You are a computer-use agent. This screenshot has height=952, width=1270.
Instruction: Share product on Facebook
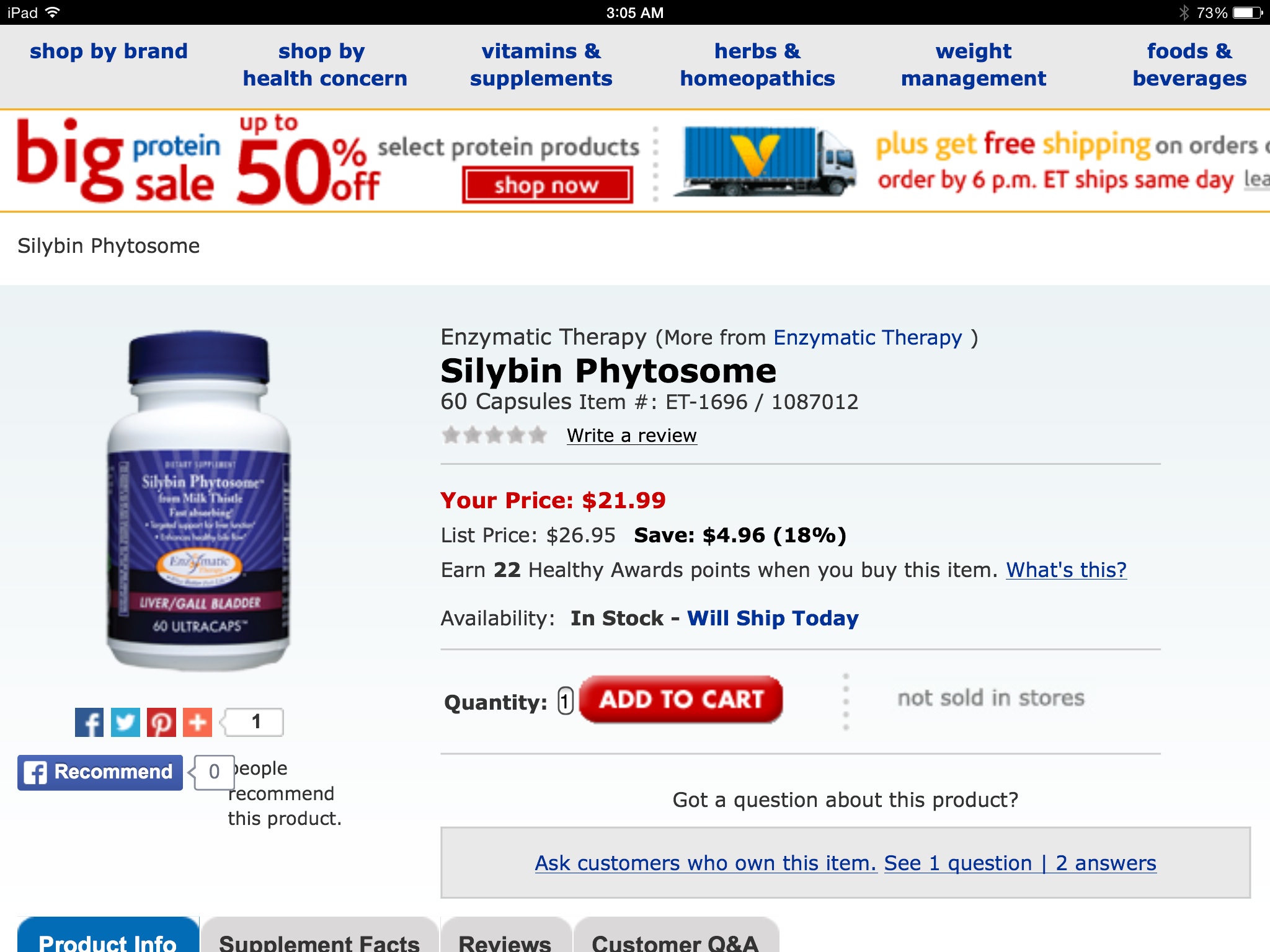pyautogui.click(x=89, y=723)
